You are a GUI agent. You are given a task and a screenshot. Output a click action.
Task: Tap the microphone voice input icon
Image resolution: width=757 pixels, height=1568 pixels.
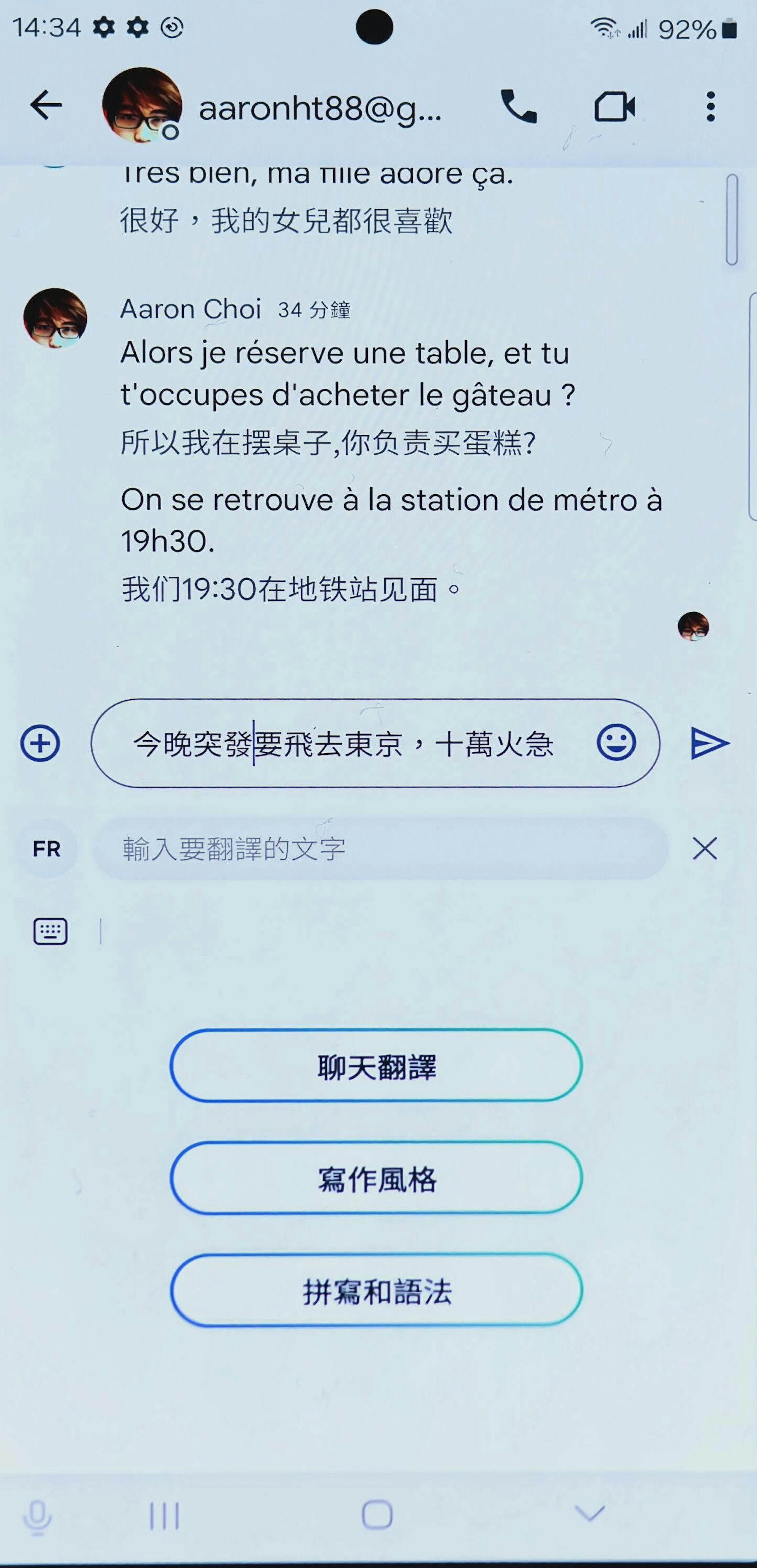tap(37, 1516)
